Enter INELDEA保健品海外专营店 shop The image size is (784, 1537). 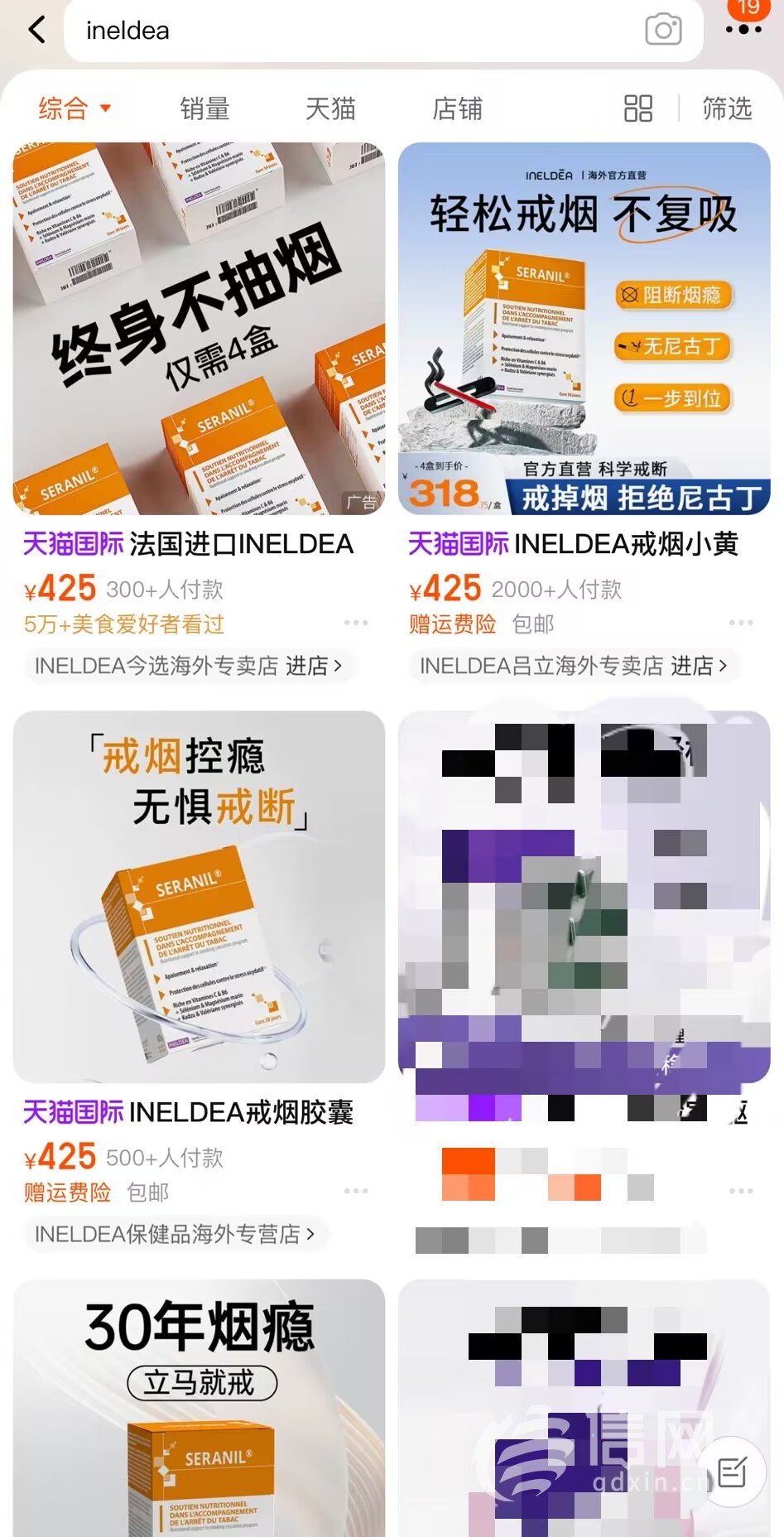(175, 1234)
